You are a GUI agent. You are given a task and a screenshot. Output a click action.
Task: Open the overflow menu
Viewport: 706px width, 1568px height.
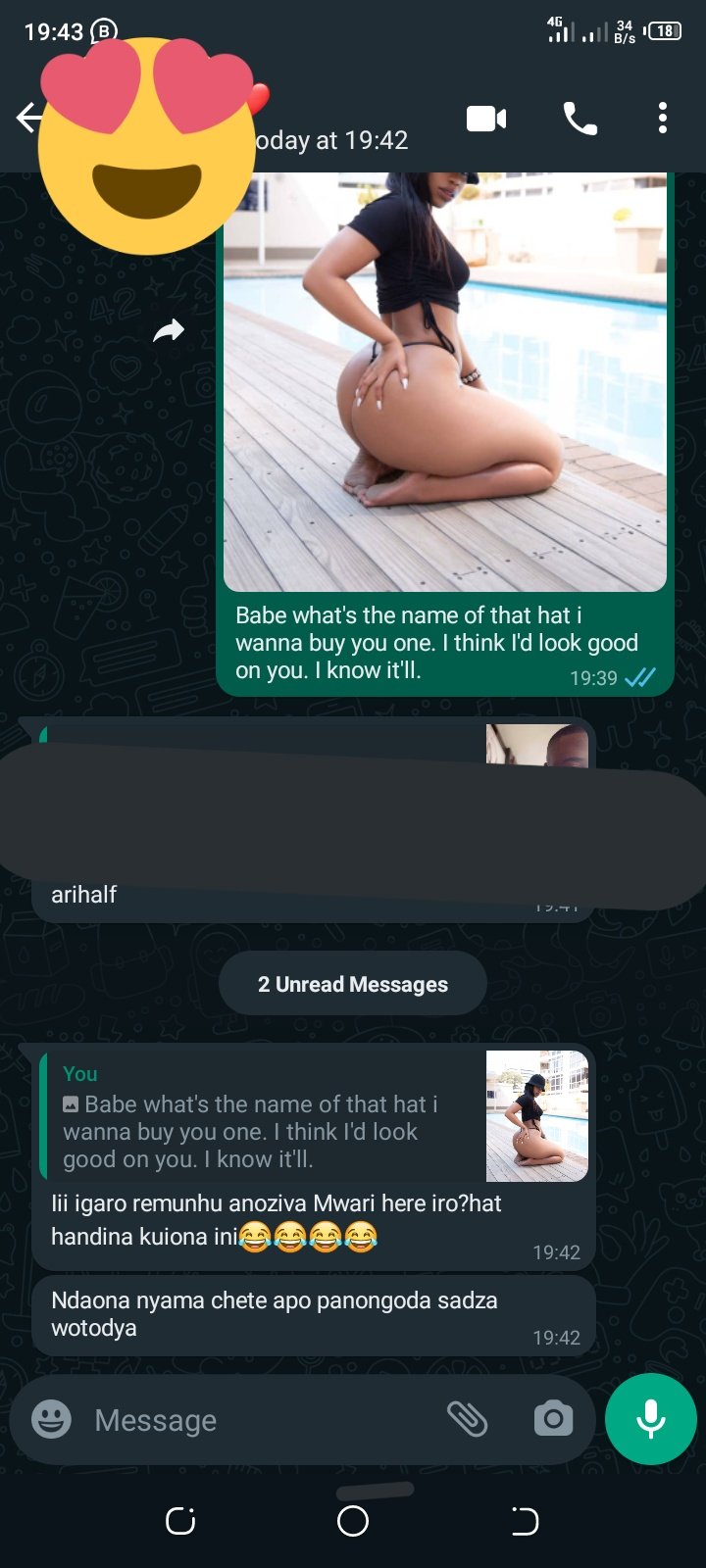click(x=663, y=119)
